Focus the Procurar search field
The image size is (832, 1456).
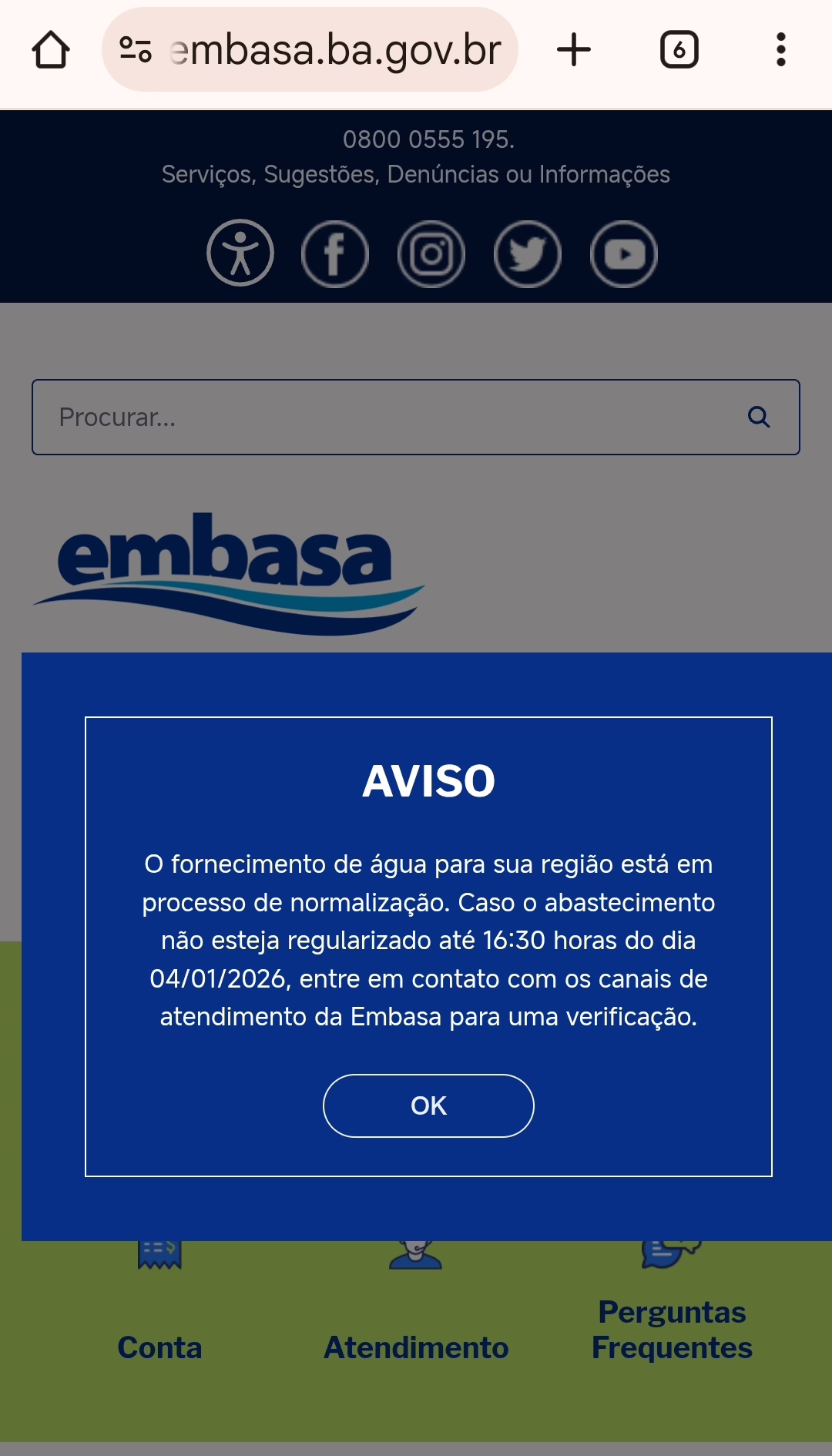pos(385,417)
